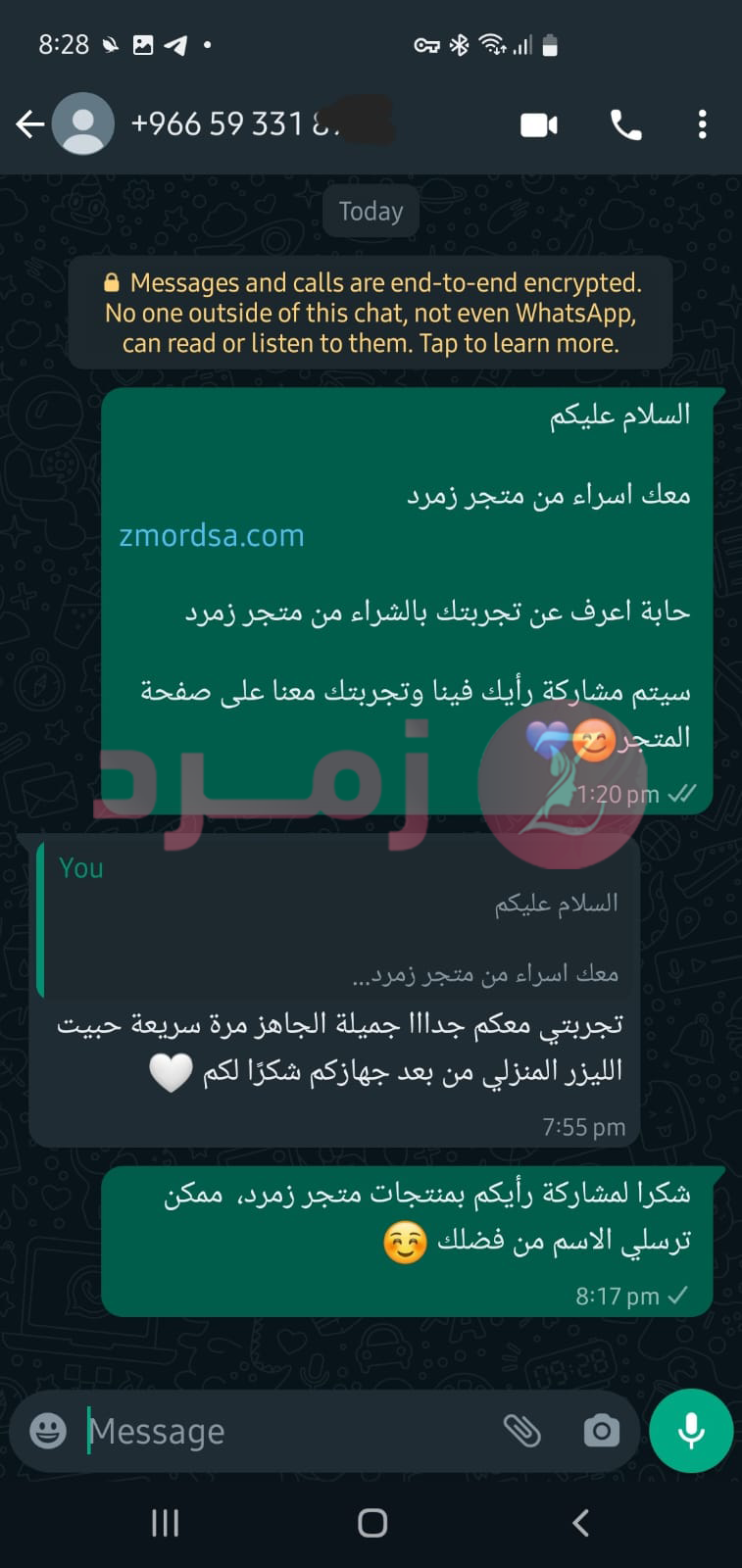Open the emoji picker

point(48,1431)
